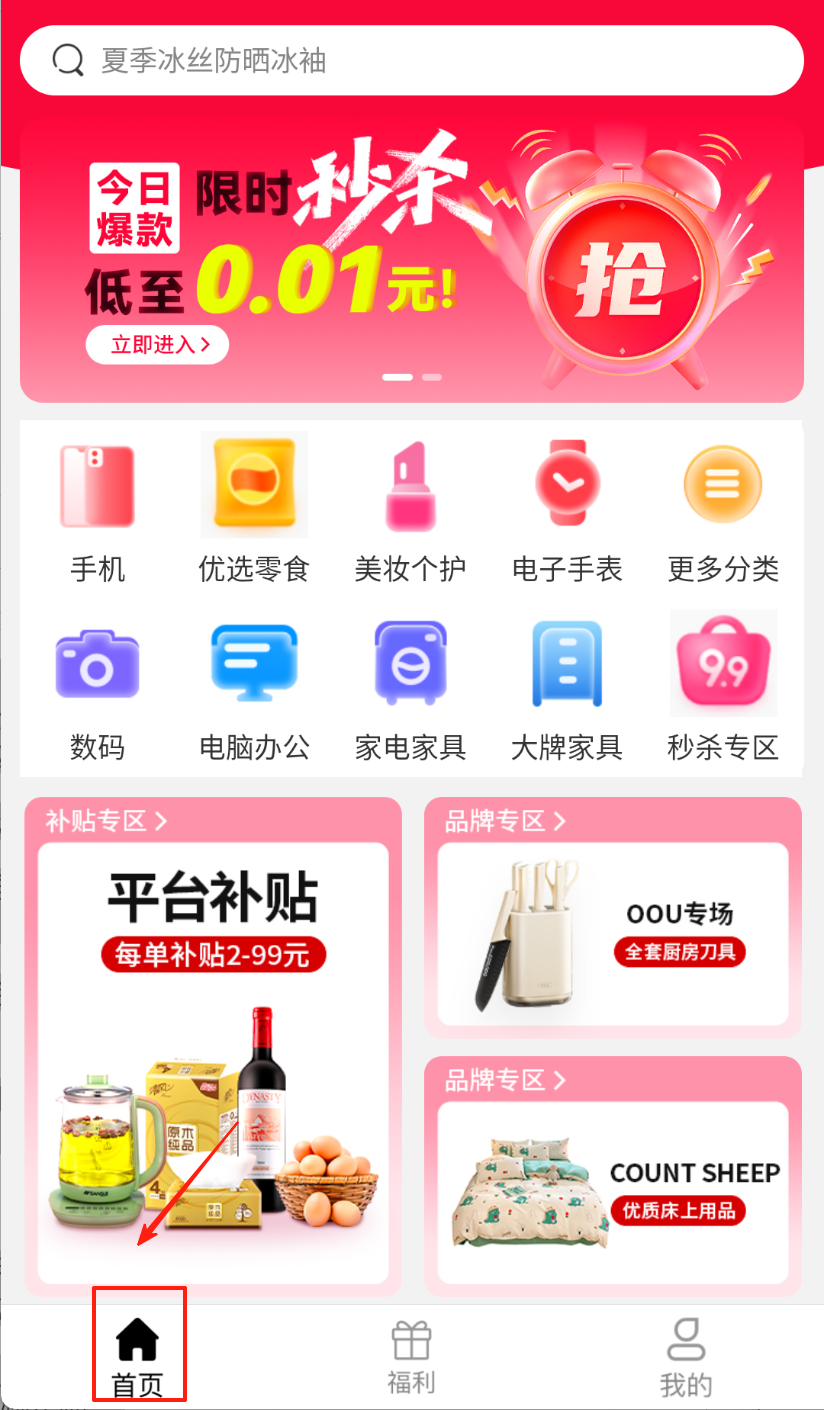Switch to the 福利 tab

coord(411,1357)
